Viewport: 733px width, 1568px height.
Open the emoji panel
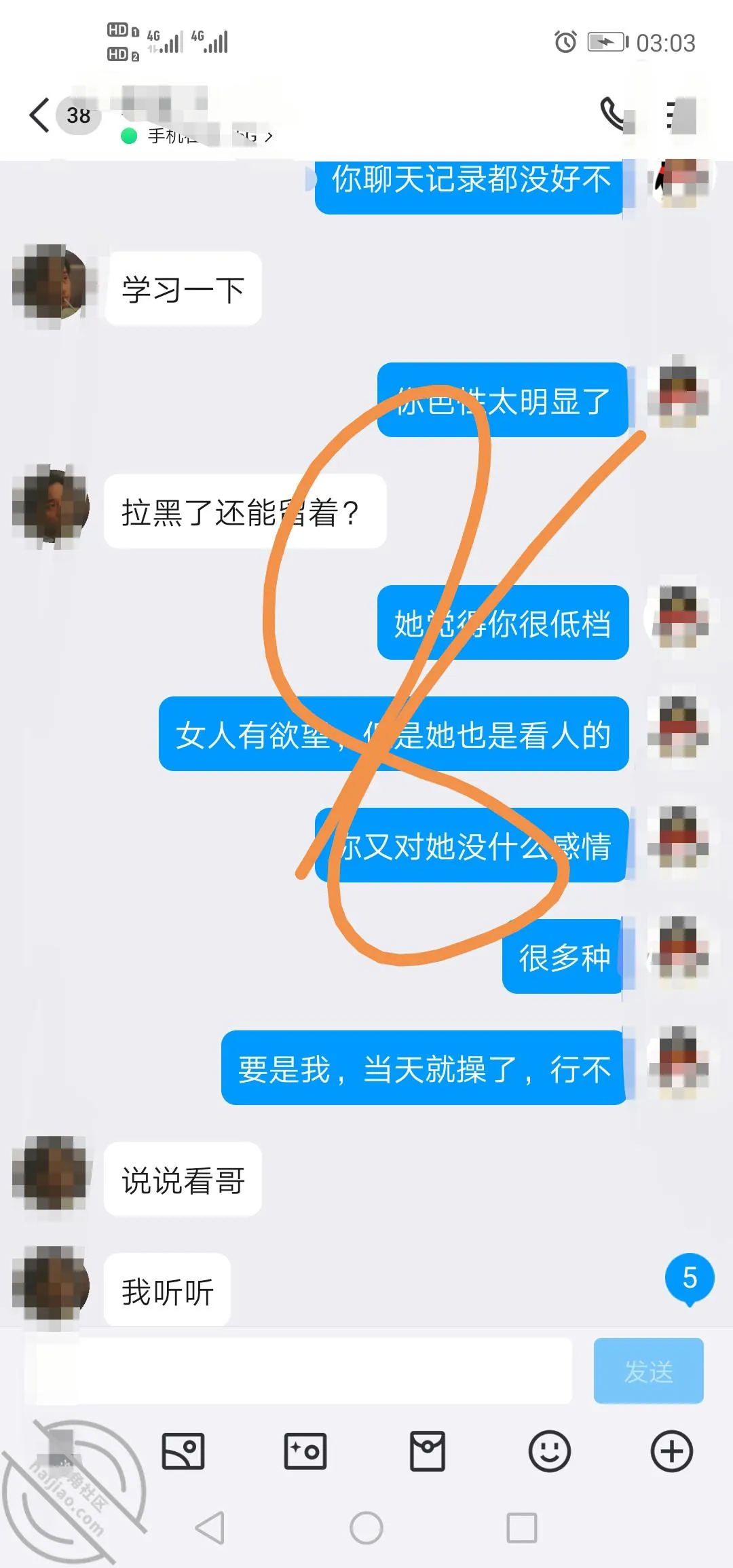(550, 1451)
